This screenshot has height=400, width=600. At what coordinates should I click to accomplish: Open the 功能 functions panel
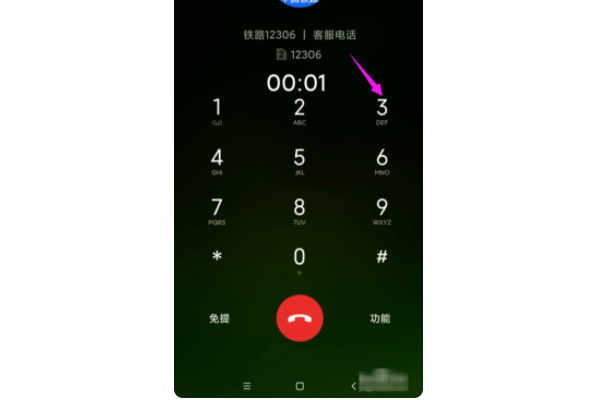point(380,319)
